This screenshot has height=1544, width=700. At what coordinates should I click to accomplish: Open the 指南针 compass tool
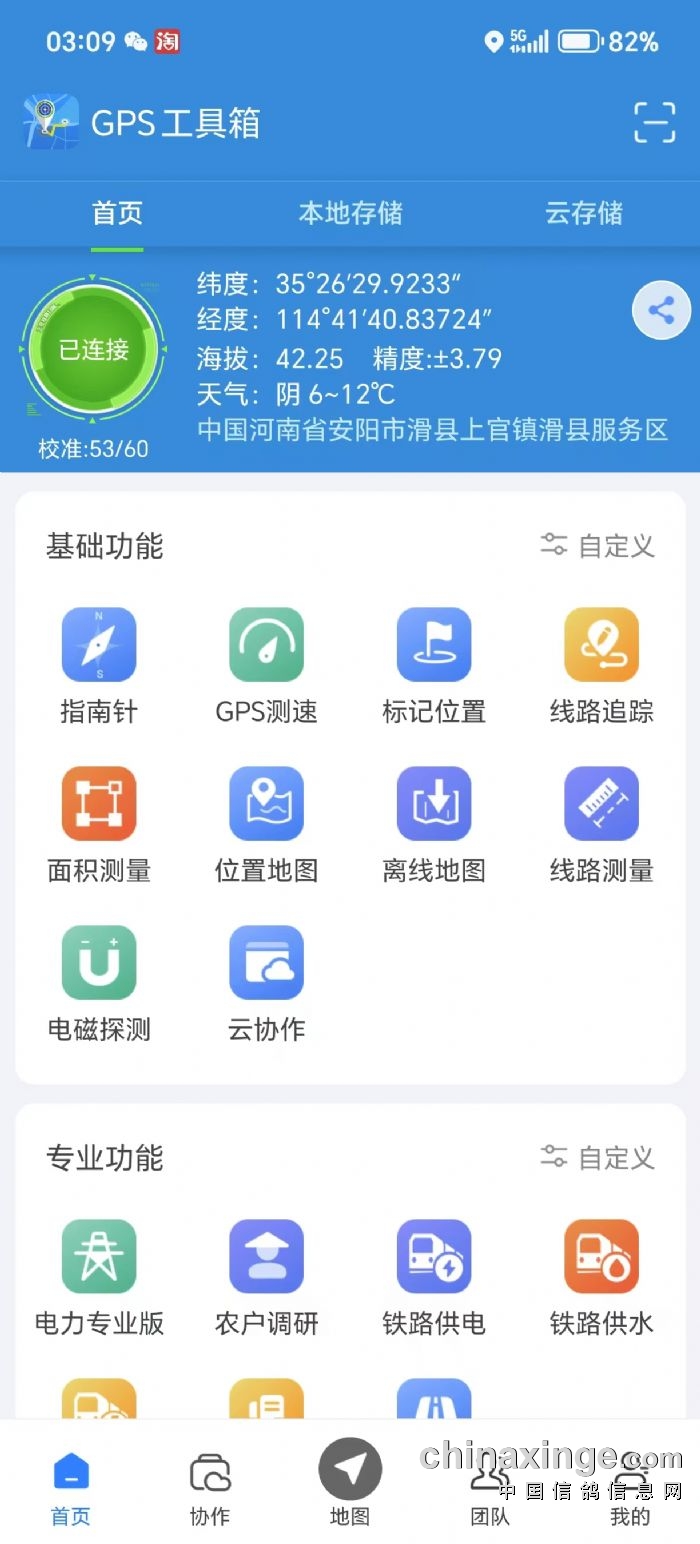(x=99, y=666)
